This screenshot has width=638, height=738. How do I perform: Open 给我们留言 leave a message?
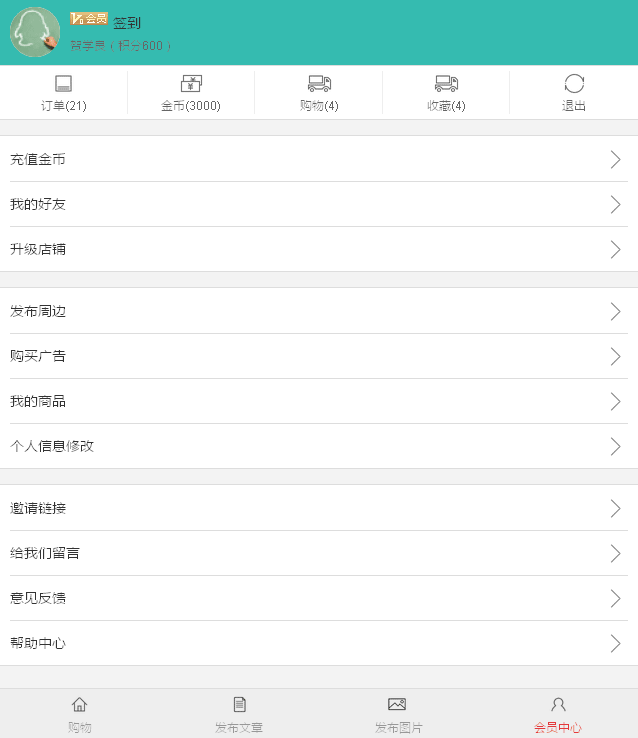tap(319, 553)
